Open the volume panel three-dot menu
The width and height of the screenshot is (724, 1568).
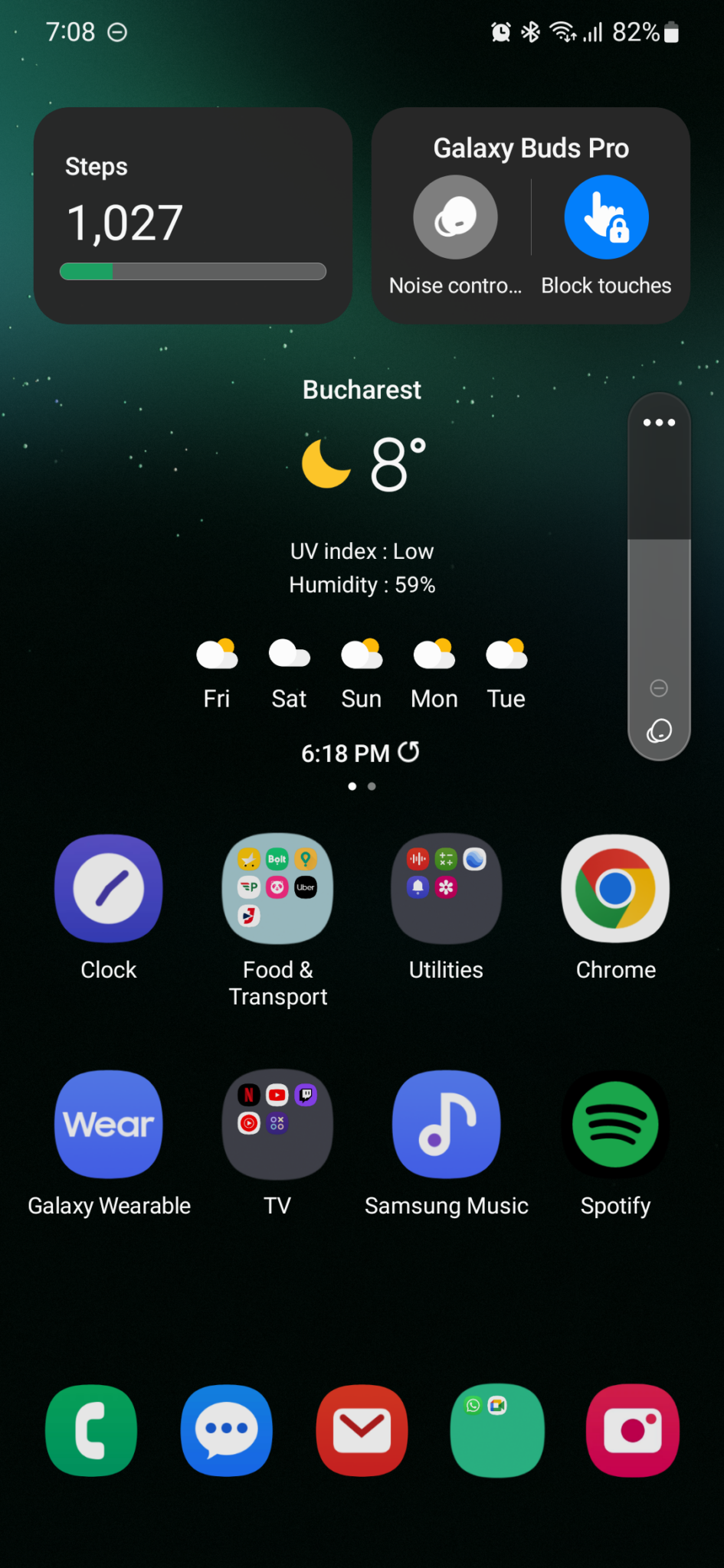point(659,422)
